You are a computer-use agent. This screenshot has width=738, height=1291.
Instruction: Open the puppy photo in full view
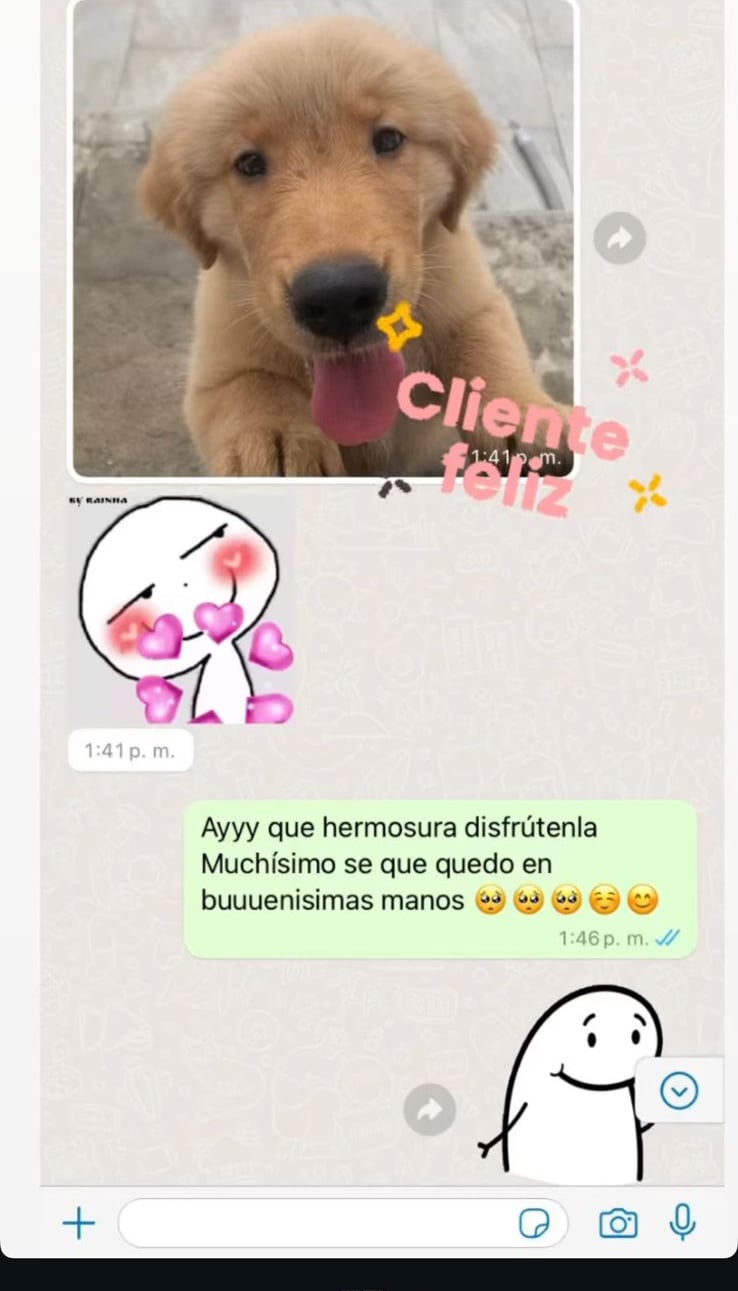[323, 238]
